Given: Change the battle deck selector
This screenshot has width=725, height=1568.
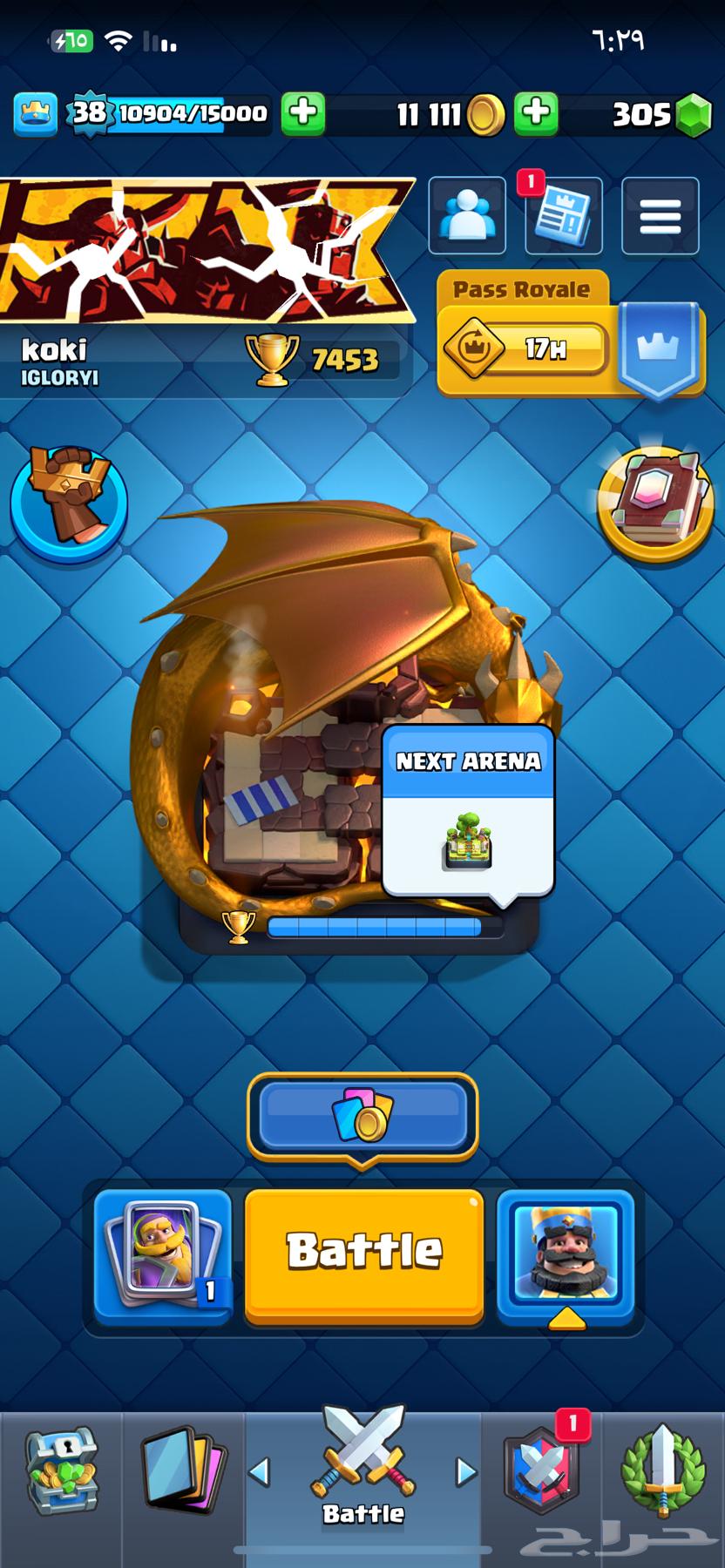Looking at the screenshot, I should pyautogui.click(x=162, y=1254).
